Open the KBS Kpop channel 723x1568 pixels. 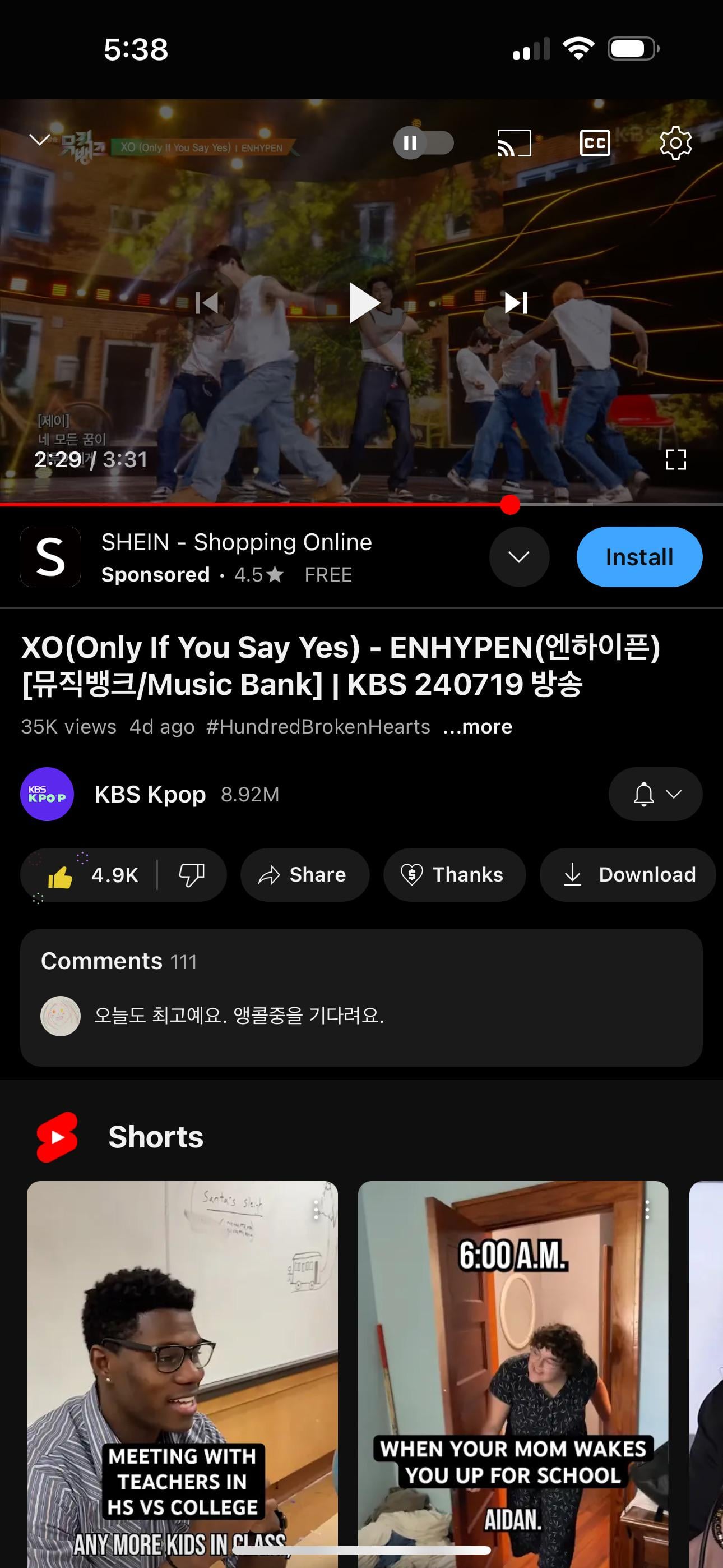[x=150, y=794]
